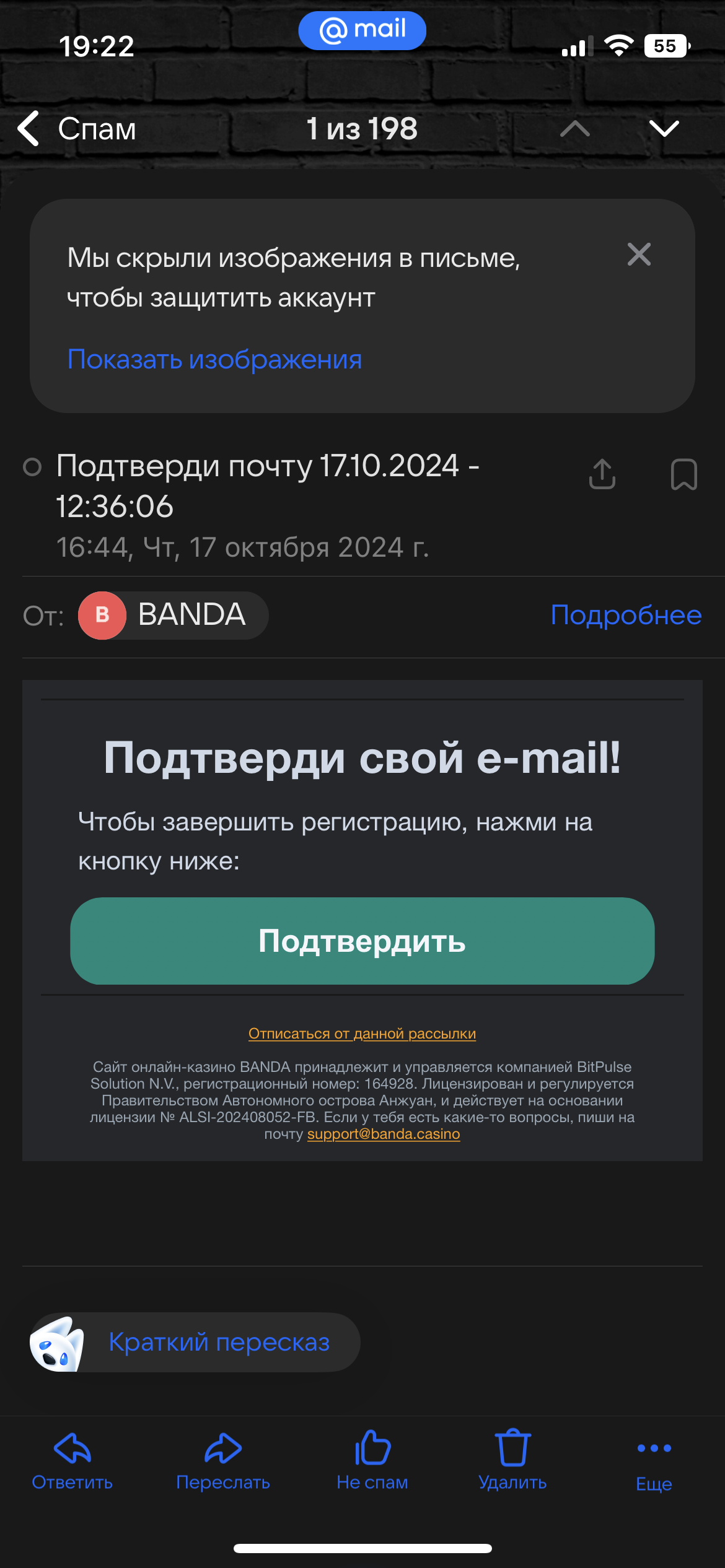Mark the email as unread
Viewport: 725px width, 1568px height.
[x=32, y=466]
